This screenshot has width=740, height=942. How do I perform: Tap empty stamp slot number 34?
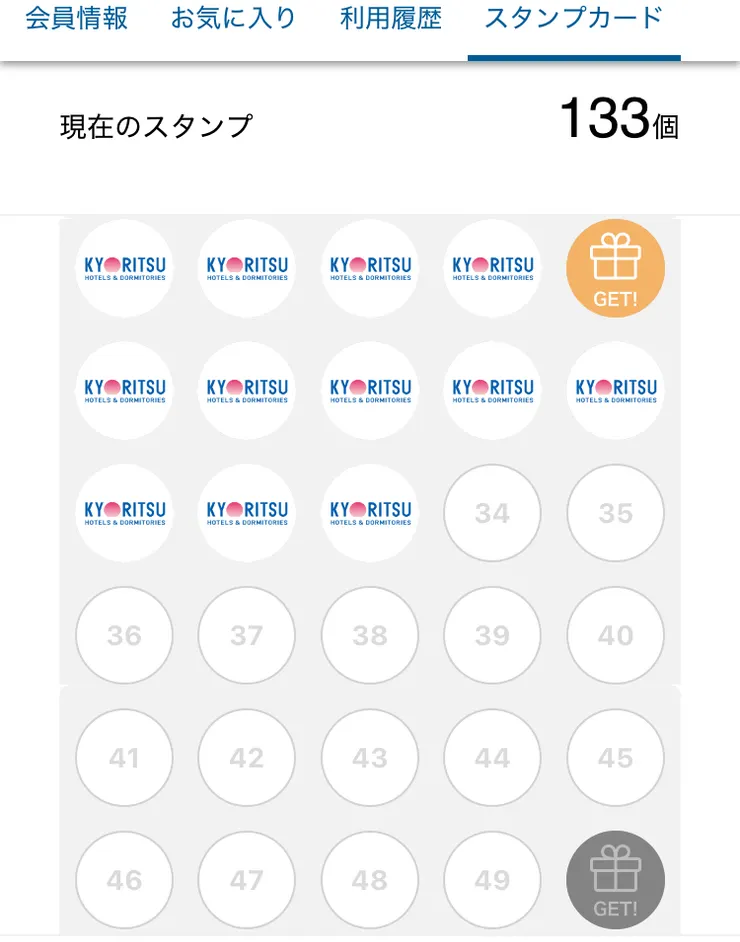tap(492, 513)
